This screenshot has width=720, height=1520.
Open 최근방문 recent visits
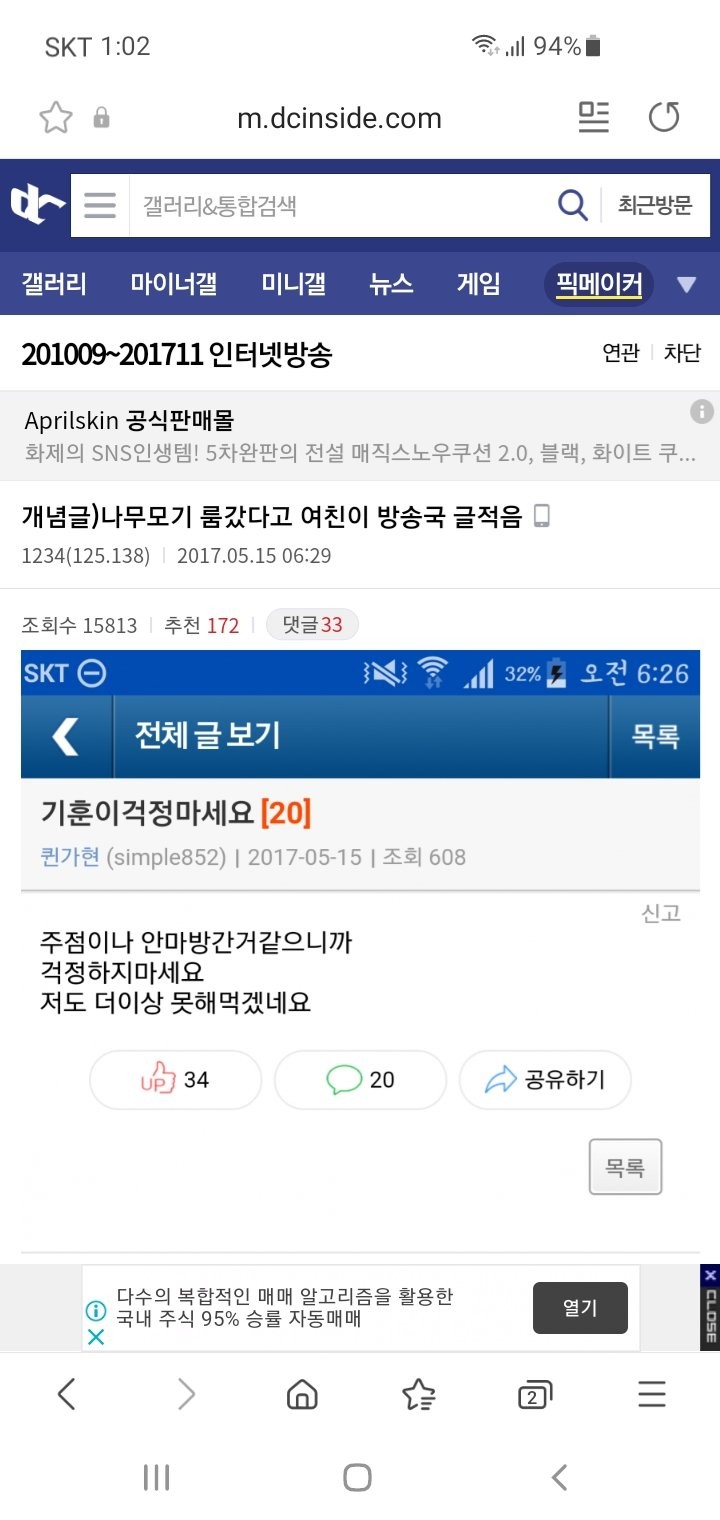655,206
